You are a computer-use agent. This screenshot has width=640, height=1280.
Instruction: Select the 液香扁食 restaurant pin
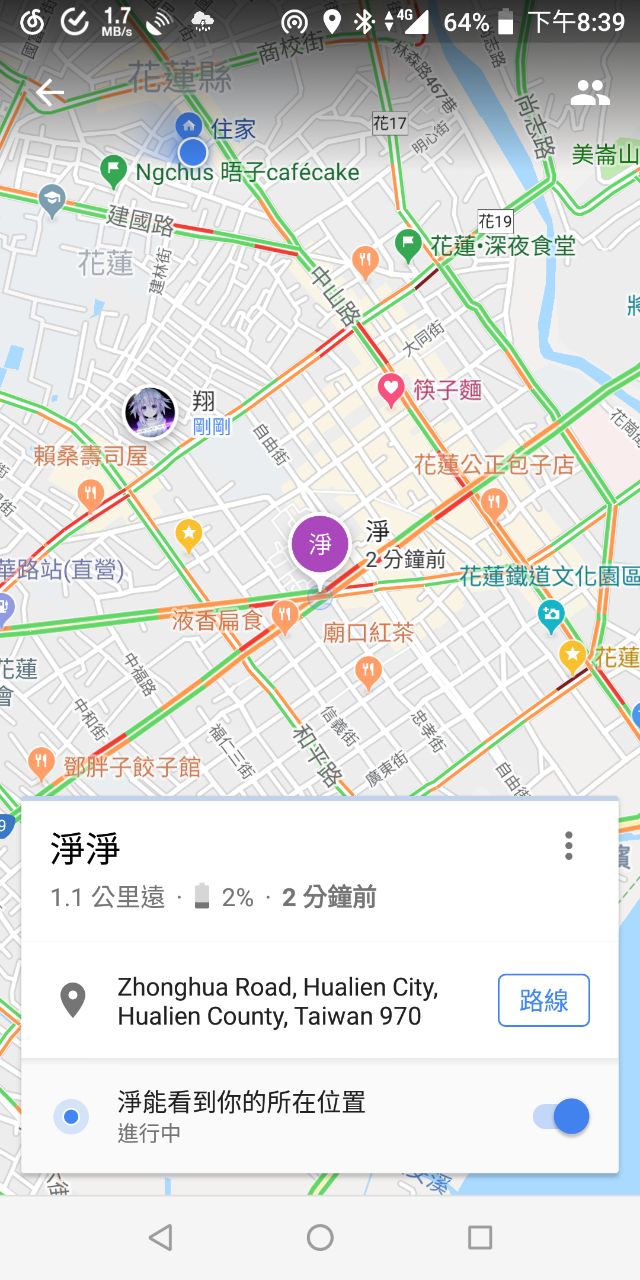[x=285, y=618]
